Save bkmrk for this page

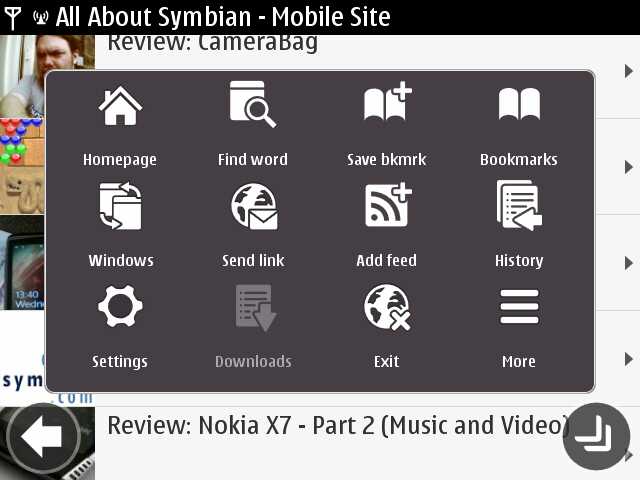coord(386,123)
